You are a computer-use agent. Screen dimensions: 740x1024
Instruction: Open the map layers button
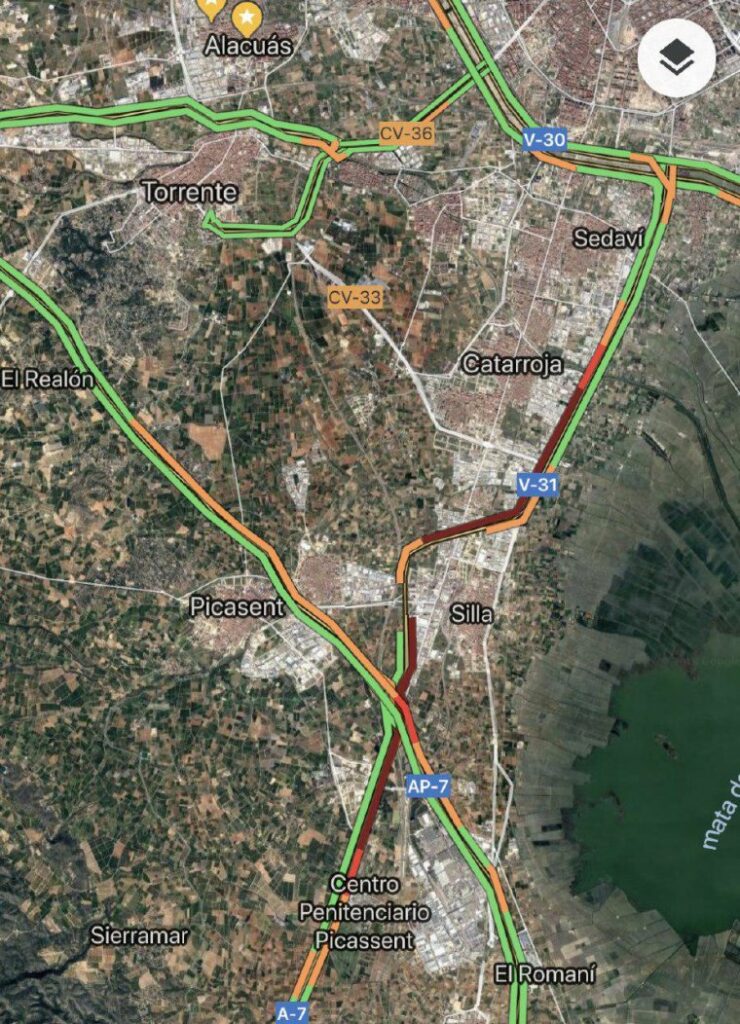click(x=677, y=58)
